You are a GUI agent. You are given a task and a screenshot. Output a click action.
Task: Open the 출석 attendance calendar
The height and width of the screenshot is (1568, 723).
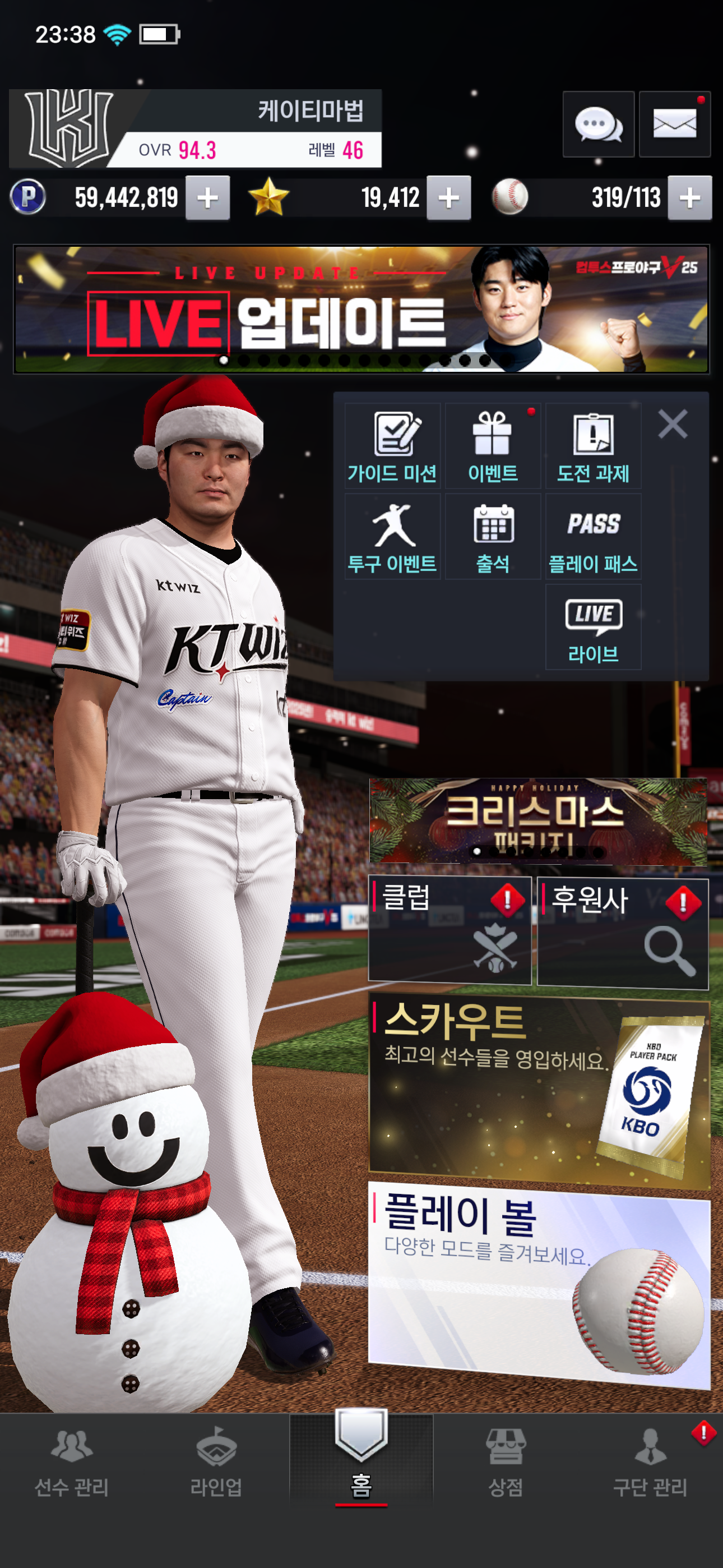click(x=492, y=536)
